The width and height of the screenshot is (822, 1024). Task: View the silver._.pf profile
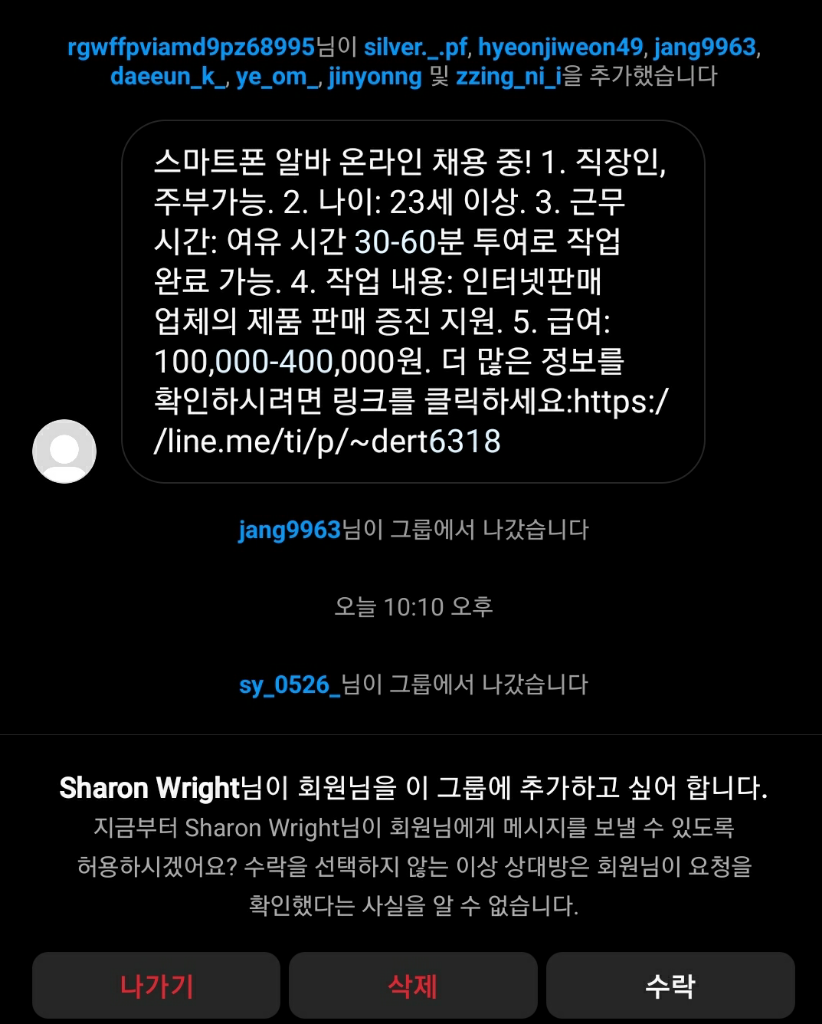click(416, 47)
